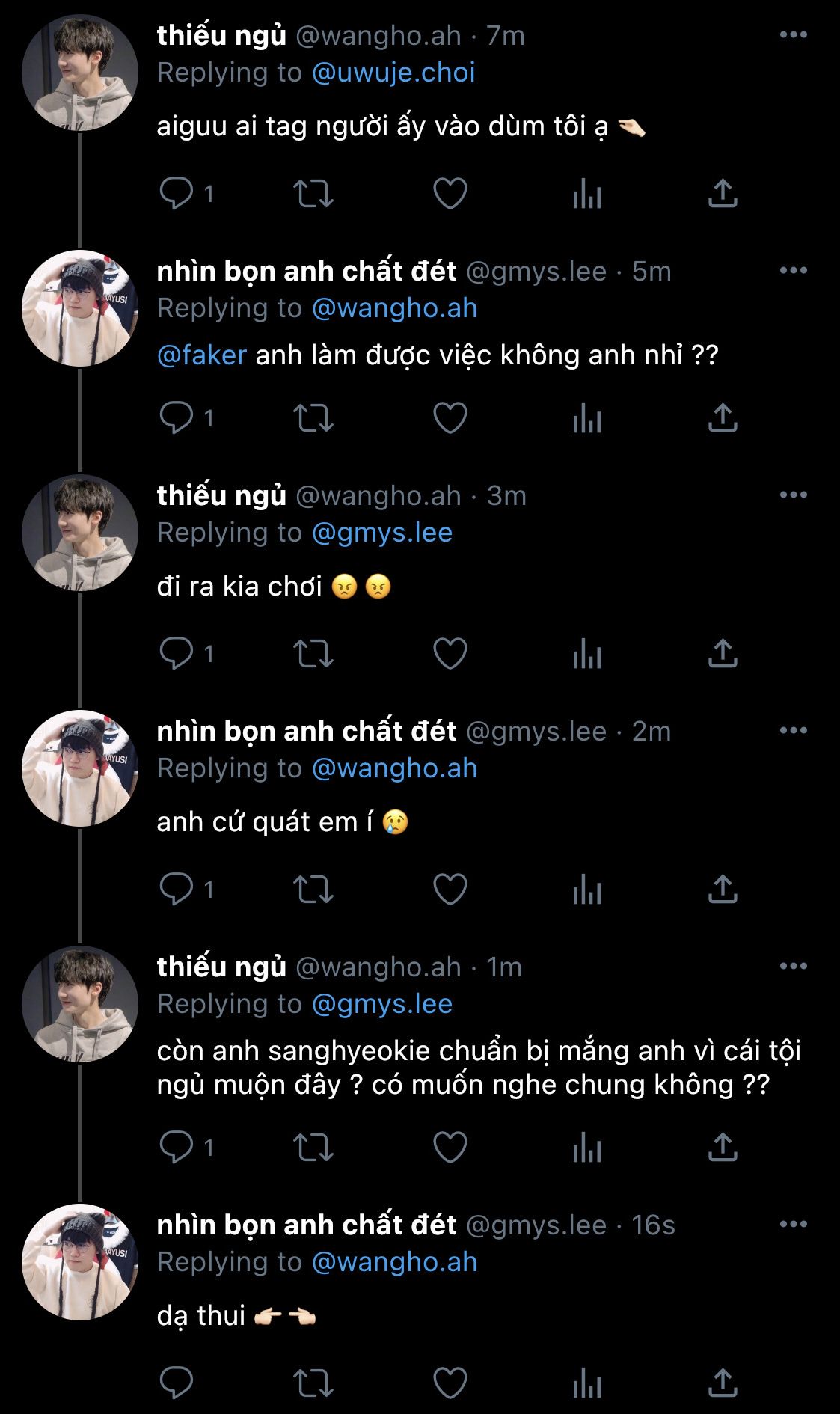The height and width of the screenshot is (1414, 840).
Task: Reply to the 'anh cứ quát em í' tweet
Action: [x=177, y=889]
